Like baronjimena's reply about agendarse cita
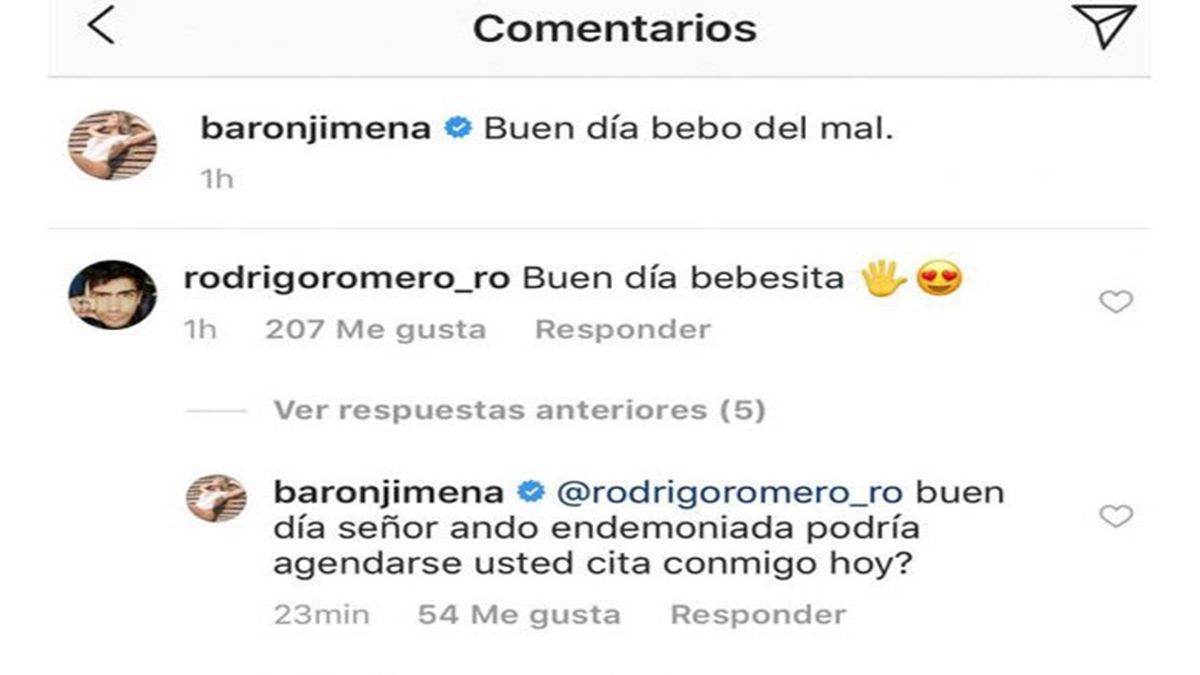 [1115, 516]
